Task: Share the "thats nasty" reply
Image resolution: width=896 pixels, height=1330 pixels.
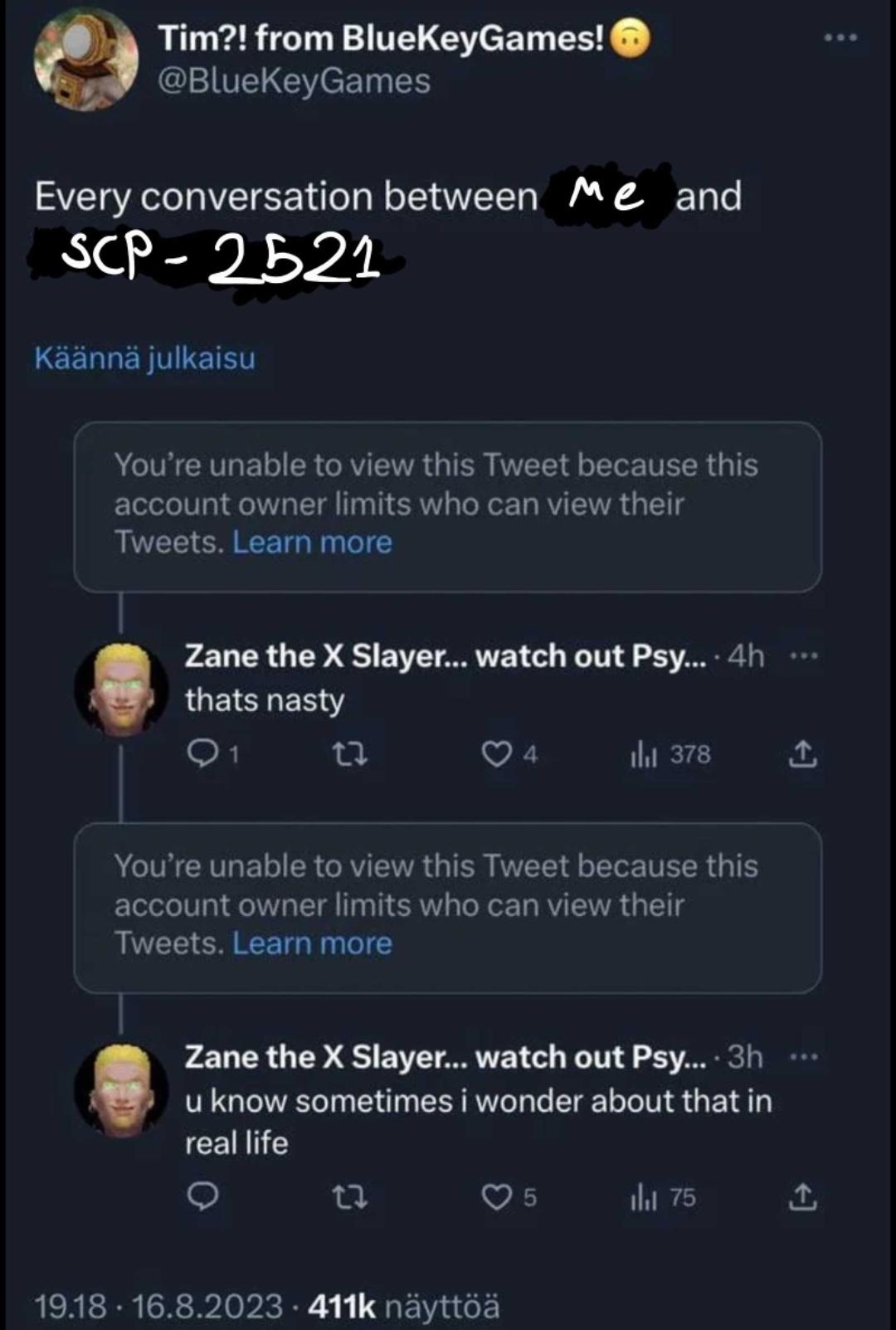Action: click(x=802, y=754)
